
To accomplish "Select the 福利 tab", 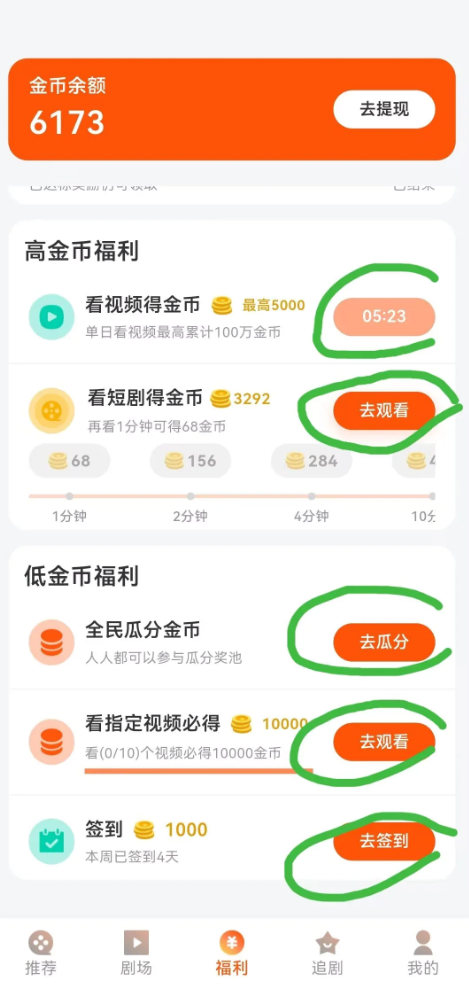I will click(x=232, y=953).
